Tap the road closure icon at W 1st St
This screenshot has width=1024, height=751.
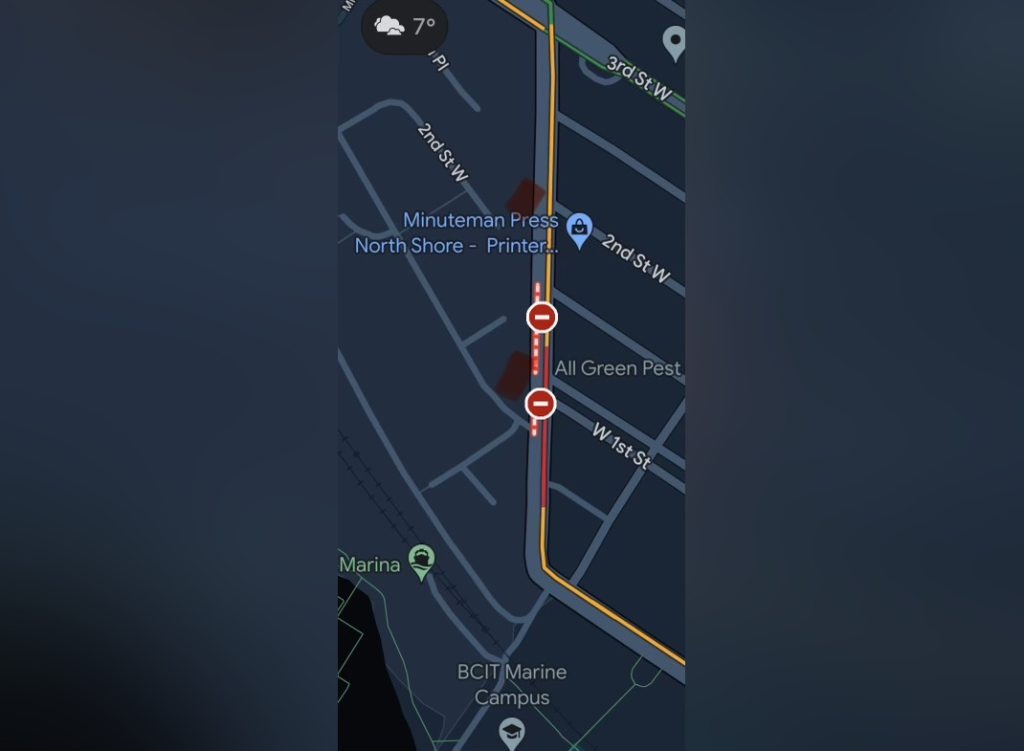[x=540, y=404]
